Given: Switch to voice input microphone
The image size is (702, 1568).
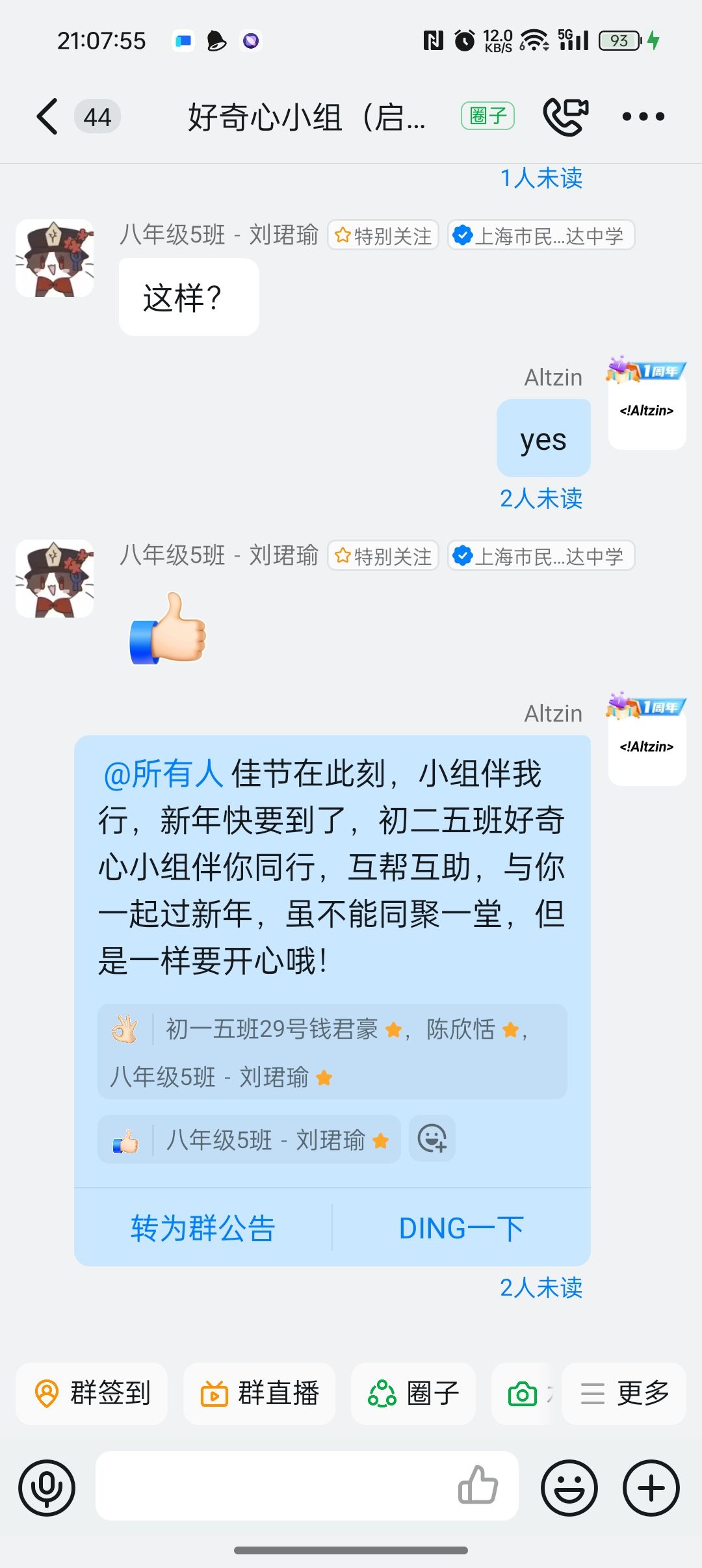Looking at the screenshot, I should pos(47,1487).
